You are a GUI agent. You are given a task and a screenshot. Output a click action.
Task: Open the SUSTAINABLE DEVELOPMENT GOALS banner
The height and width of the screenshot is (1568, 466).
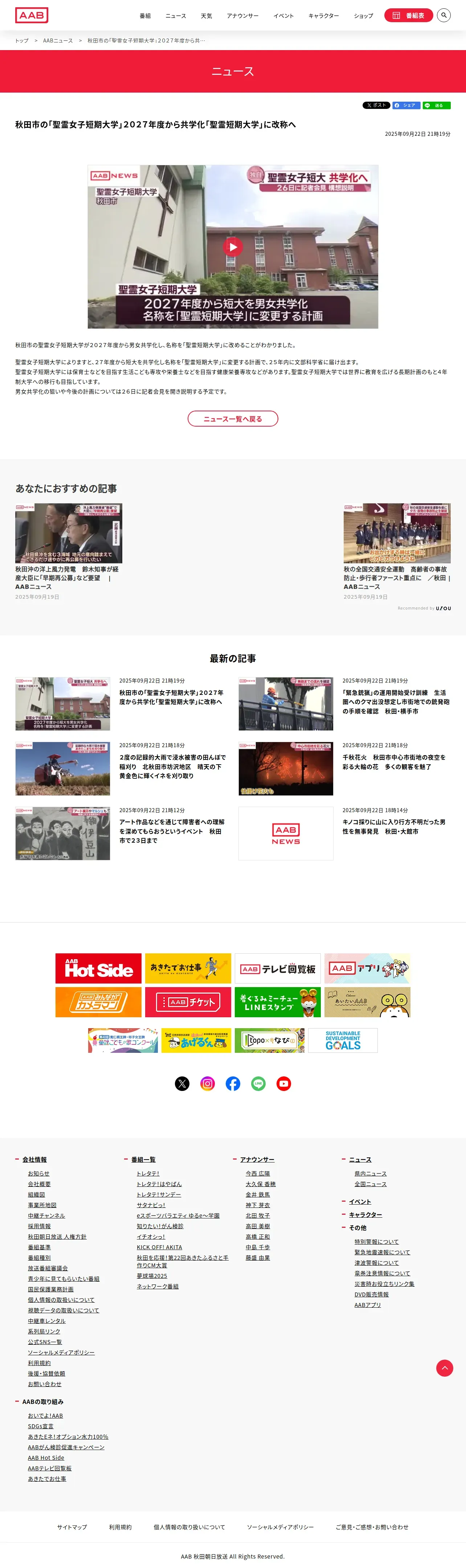[343, 1040]
